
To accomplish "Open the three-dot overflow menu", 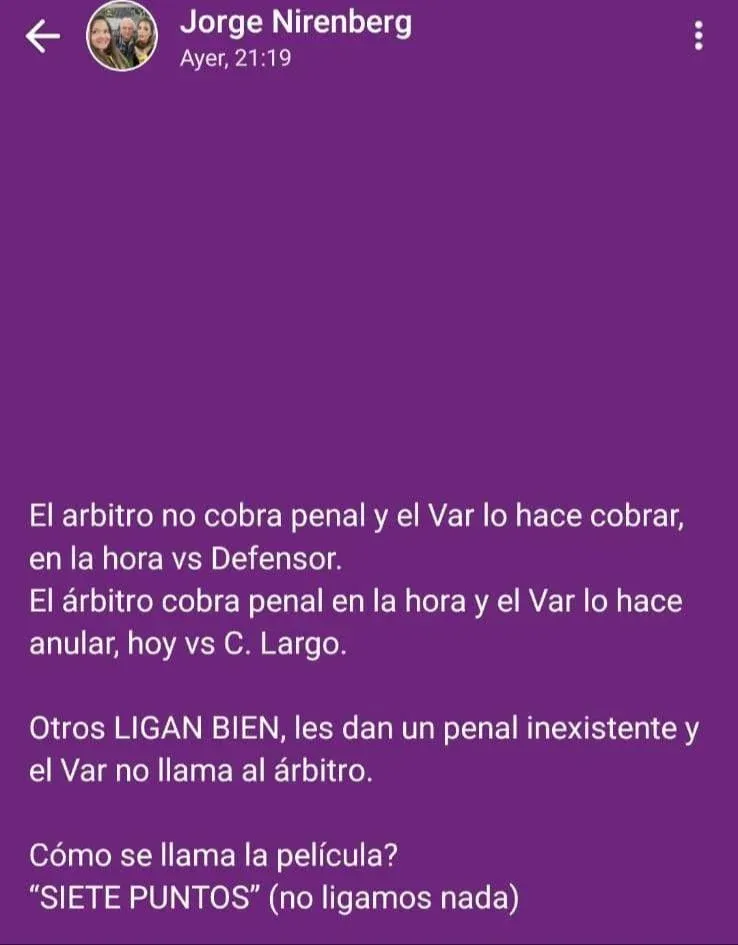I will tap(698, 37).
